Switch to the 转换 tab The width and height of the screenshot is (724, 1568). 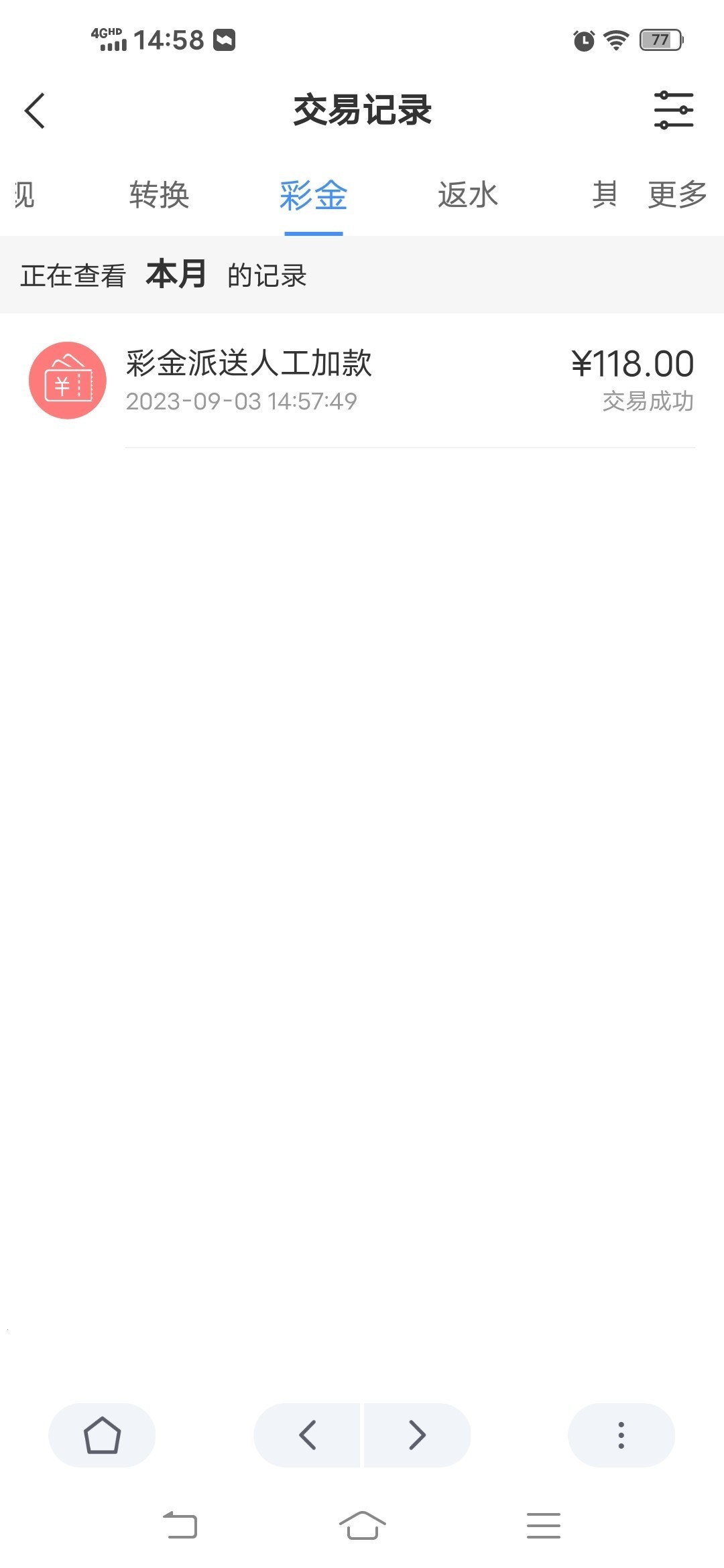click(159, 195)
